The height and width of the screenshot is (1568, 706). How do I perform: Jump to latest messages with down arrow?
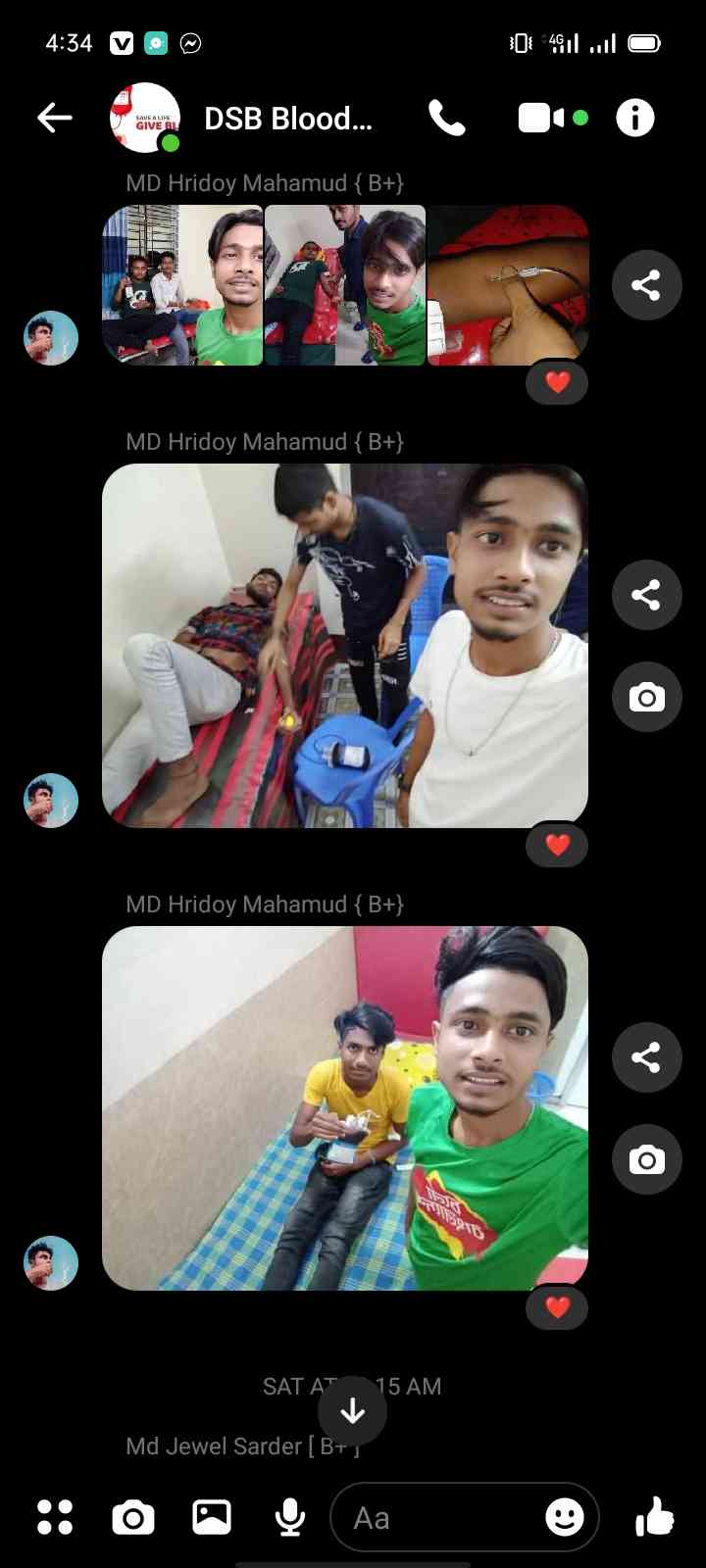pos(352,1412)
